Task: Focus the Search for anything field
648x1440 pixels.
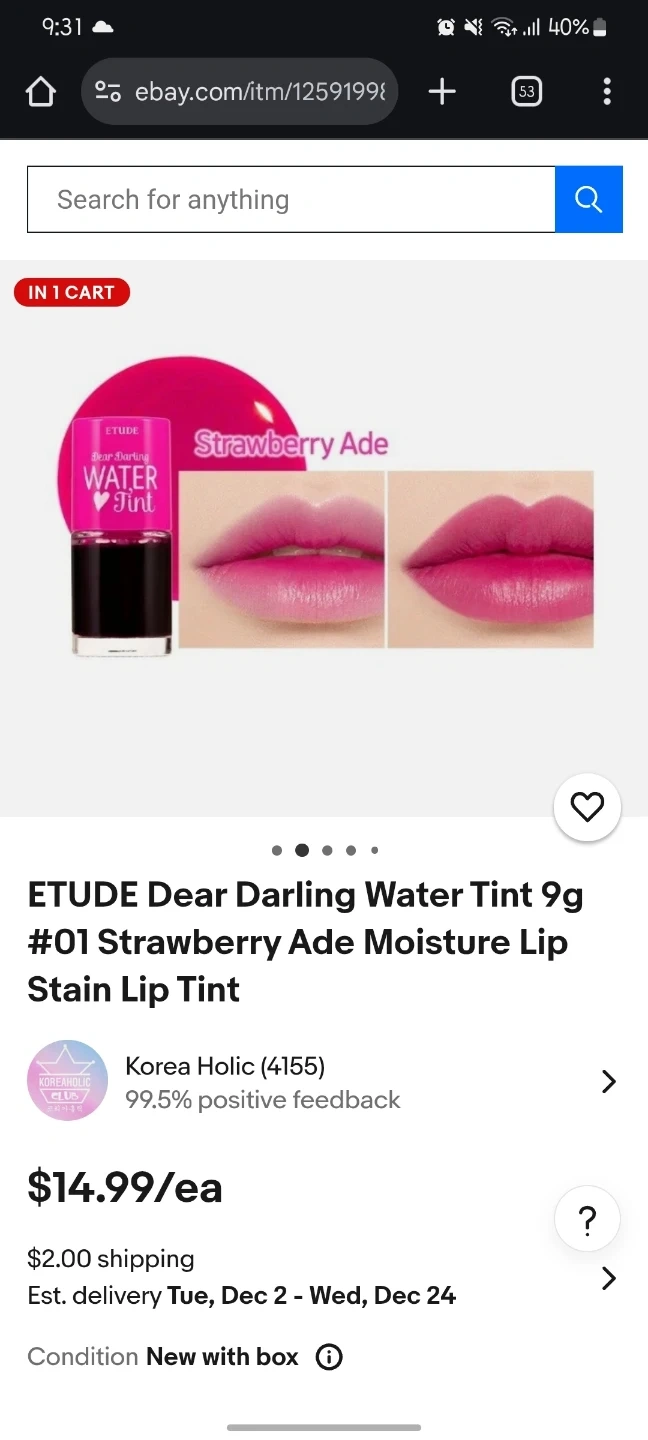Action: pyautogui.click(x=290, y=200)
